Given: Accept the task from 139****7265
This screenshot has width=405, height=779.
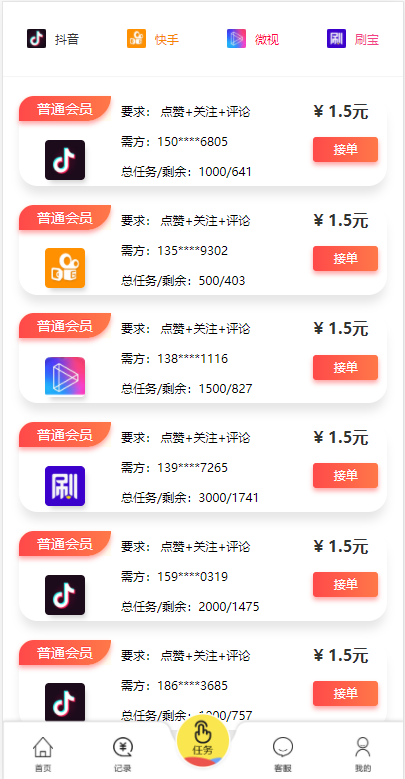Looking at the screenshot, I should (x=345, y=475).
